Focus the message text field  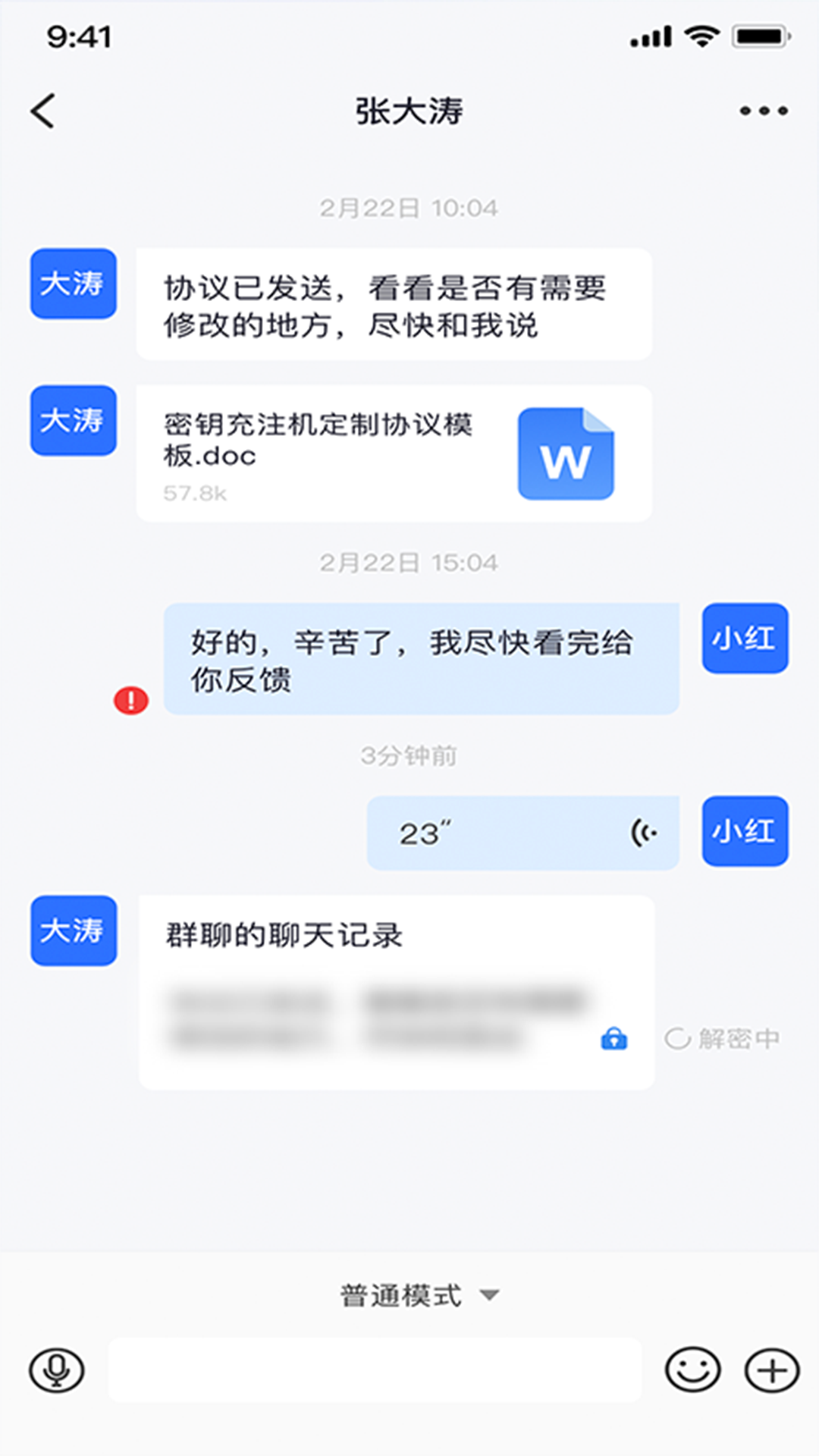coord(375,1370)
